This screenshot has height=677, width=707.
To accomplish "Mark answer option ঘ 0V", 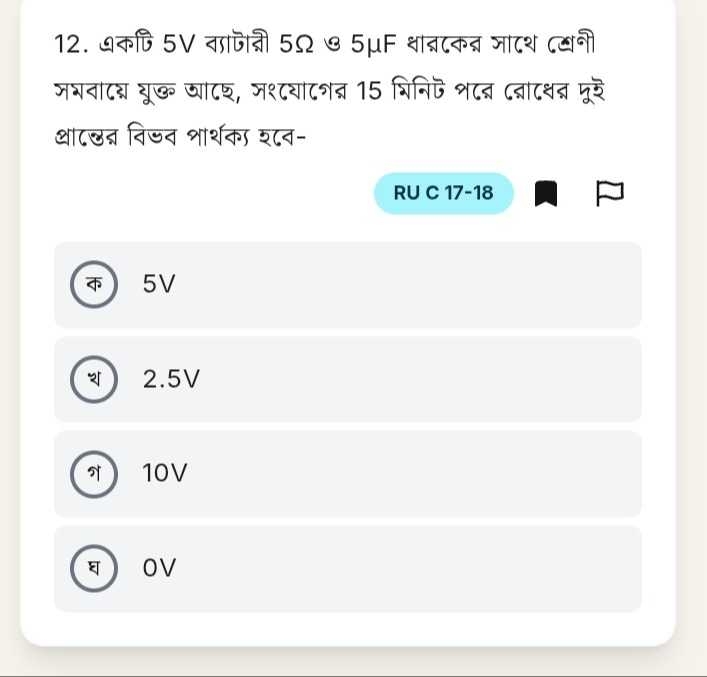I will 347,569.
